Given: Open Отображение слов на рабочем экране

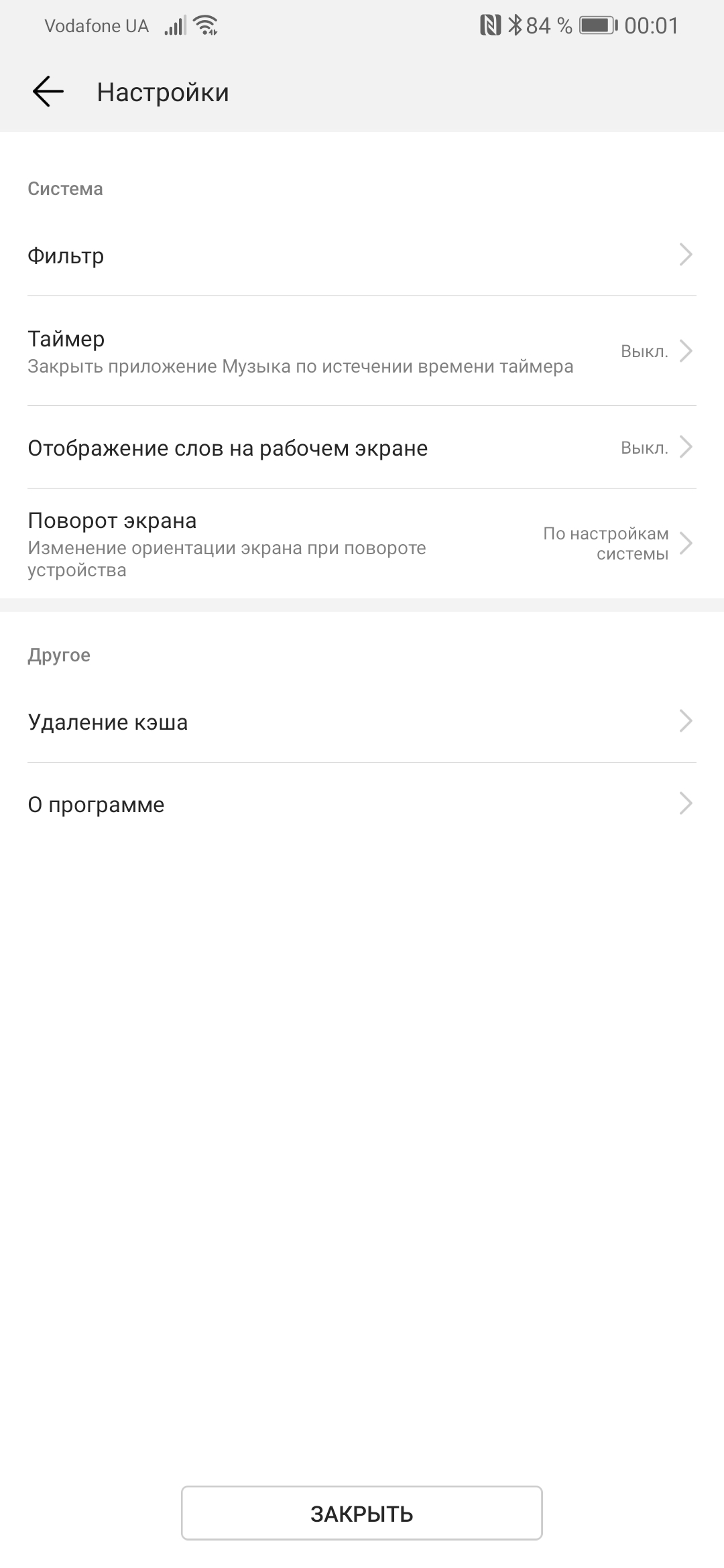Looking at the screenshot, I should pyautogui.click(x=362, y=448).
